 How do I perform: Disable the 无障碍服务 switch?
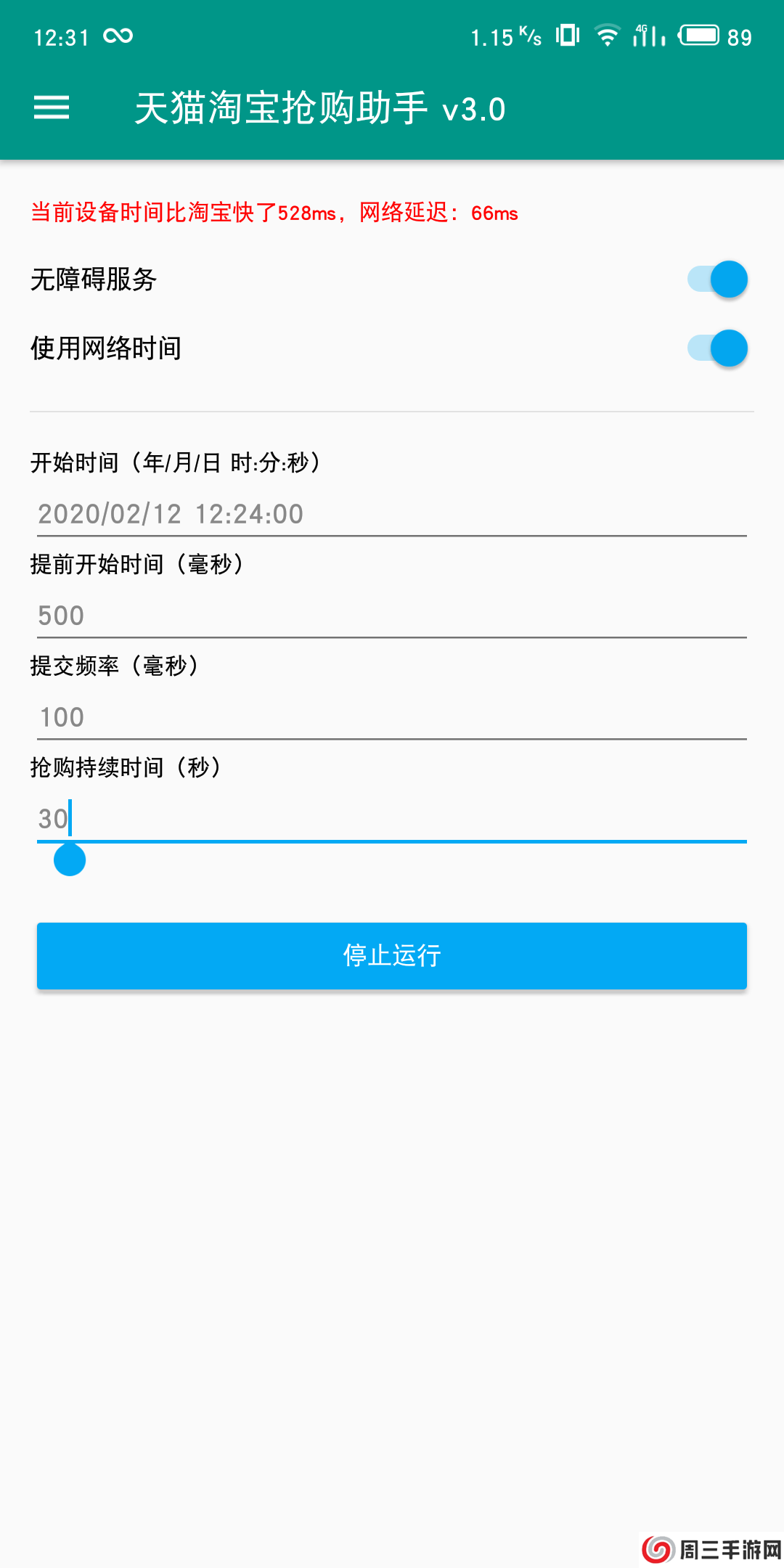coord(717,279)
